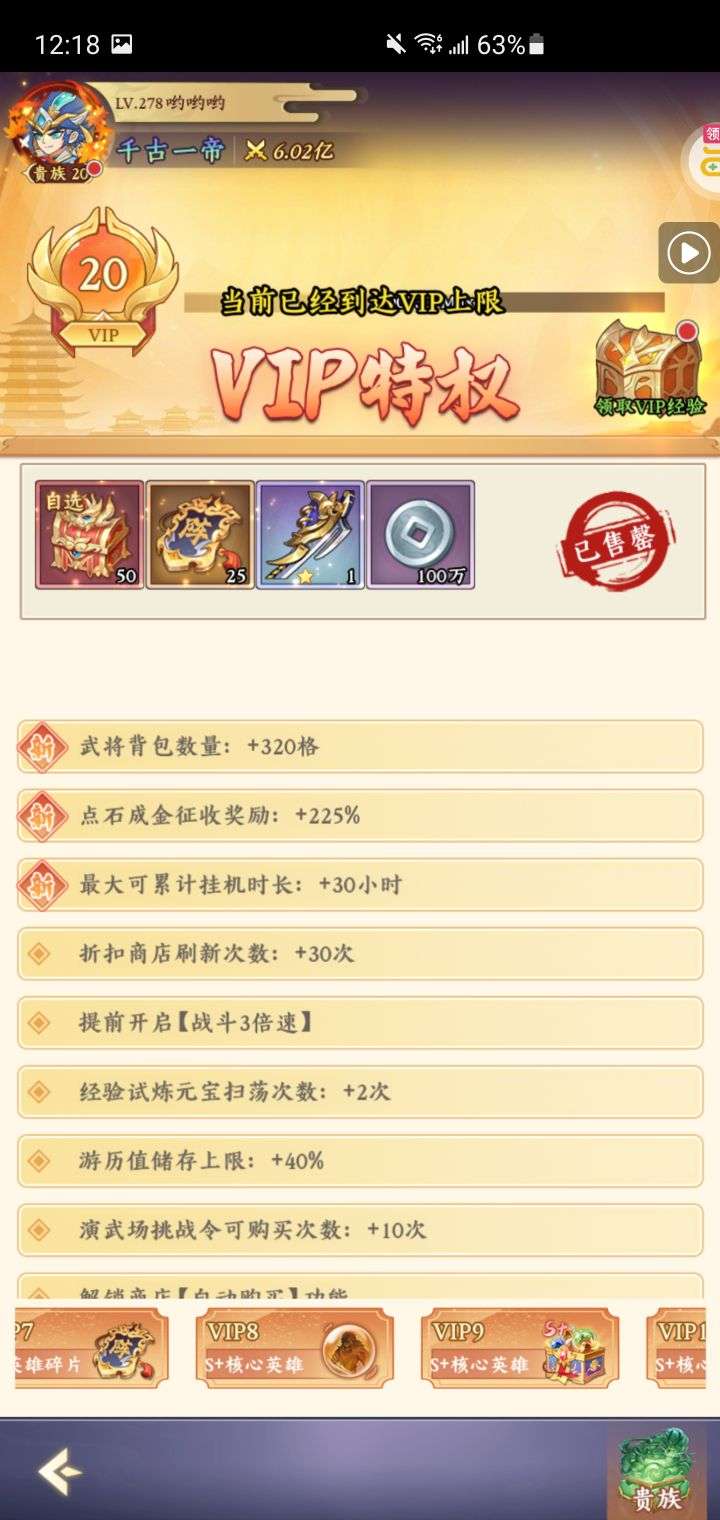View the self-select chest reward item

point(90,534)
